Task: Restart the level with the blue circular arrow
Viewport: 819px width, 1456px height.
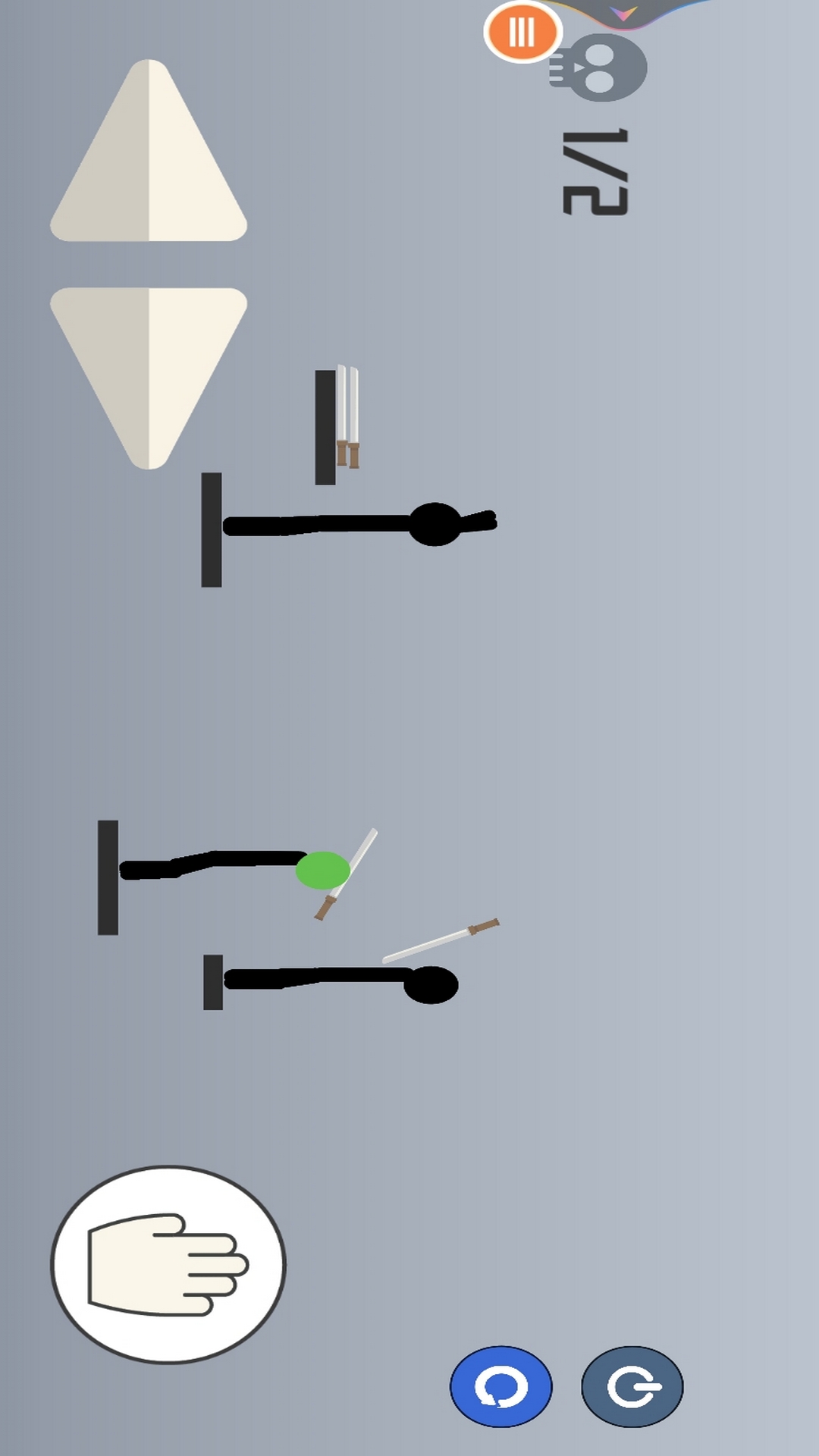Action: click(501, 1386)
